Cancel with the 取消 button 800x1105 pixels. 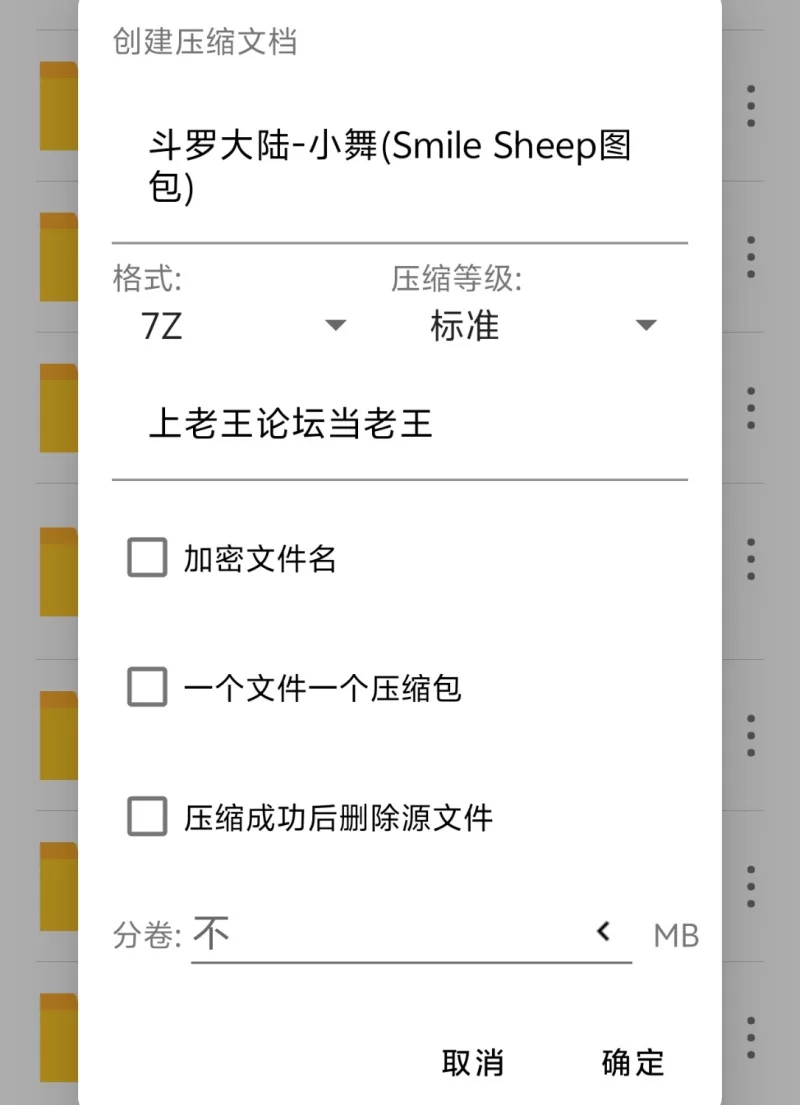[472, 1062]
